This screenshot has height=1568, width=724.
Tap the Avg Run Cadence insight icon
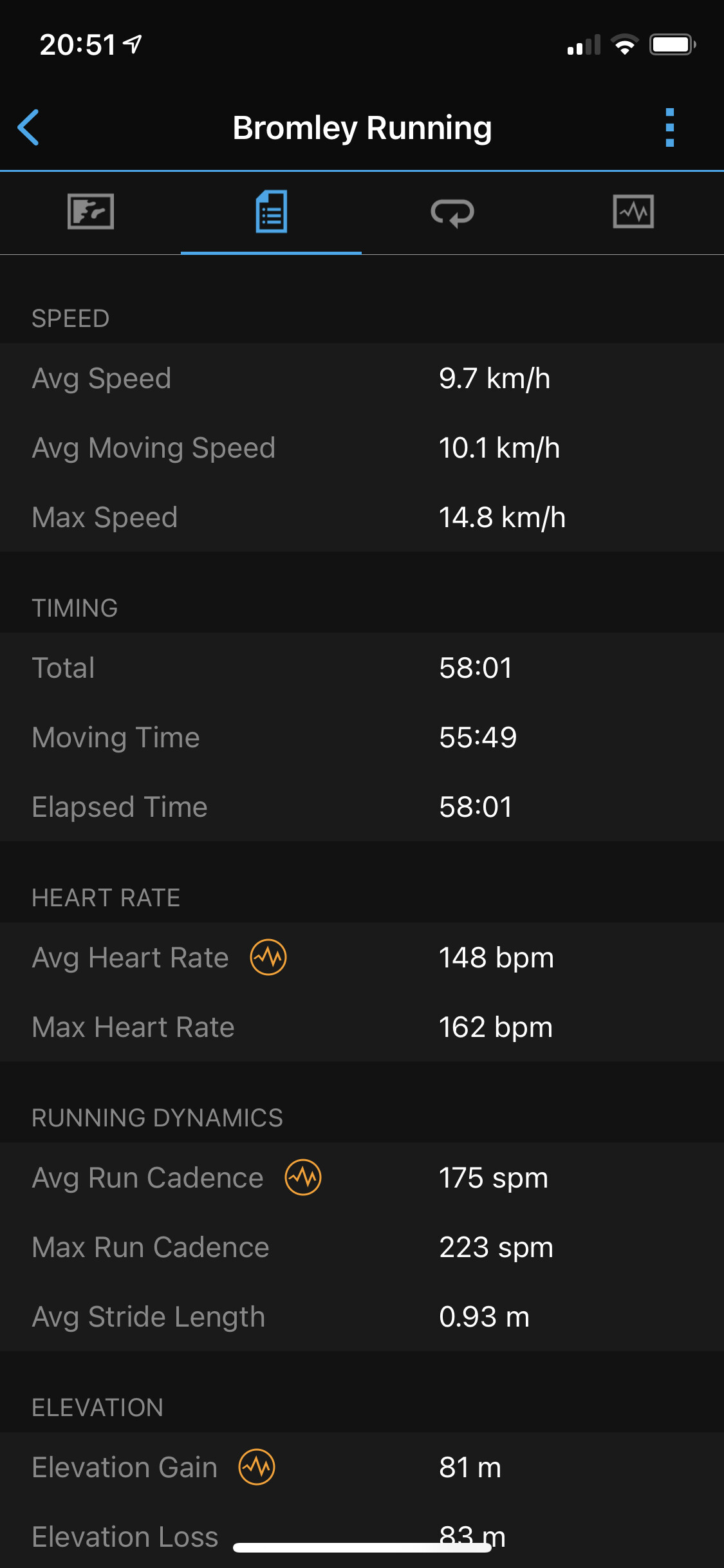coord(303,1177)
